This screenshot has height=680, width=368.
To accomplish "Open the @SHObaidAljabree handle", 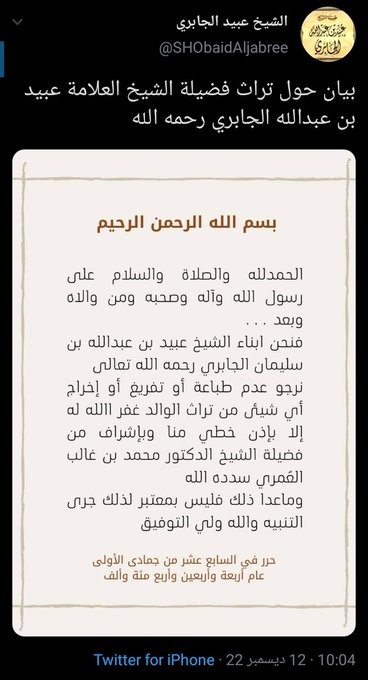I will (223, 48).
